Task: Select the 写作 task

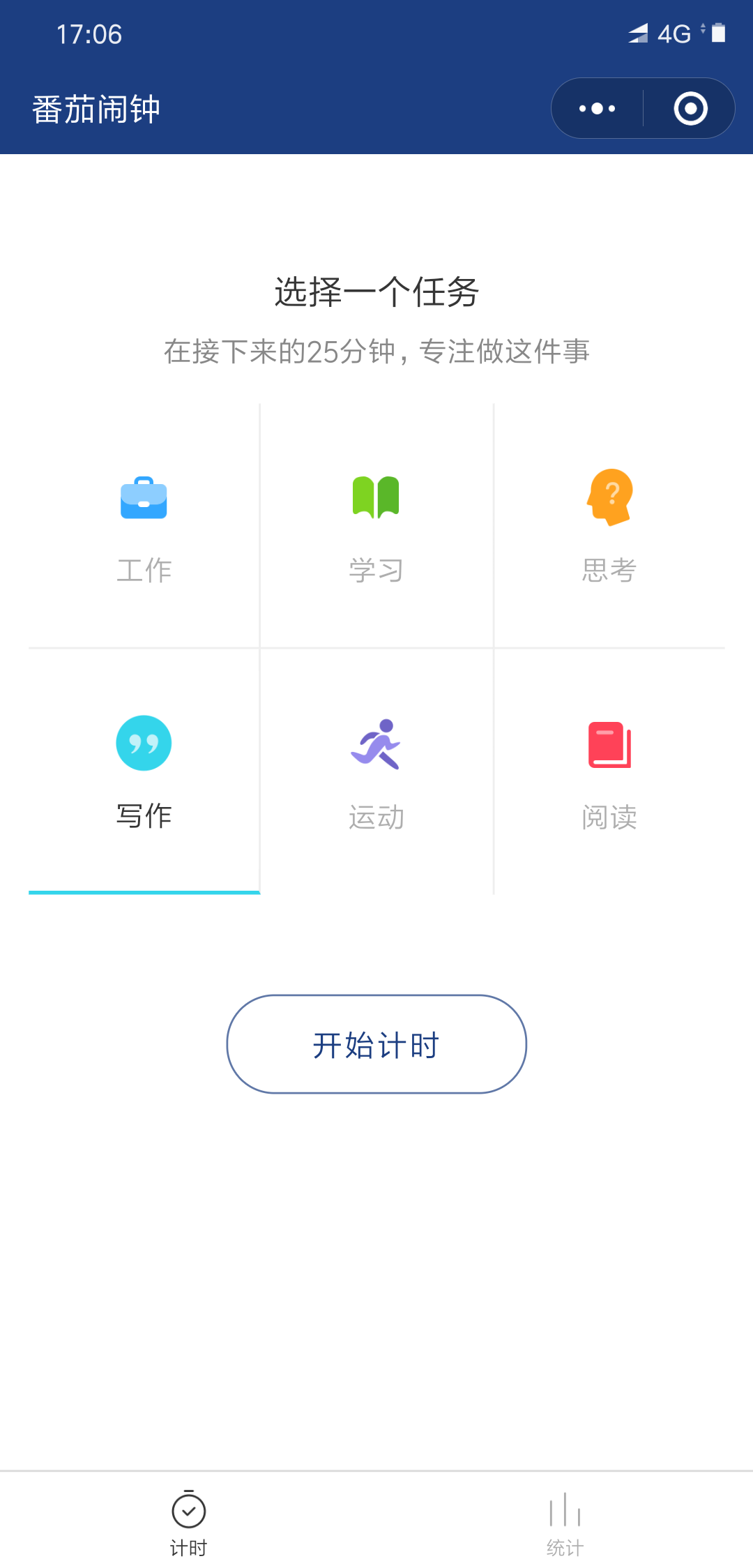Action: click(144, 772)
